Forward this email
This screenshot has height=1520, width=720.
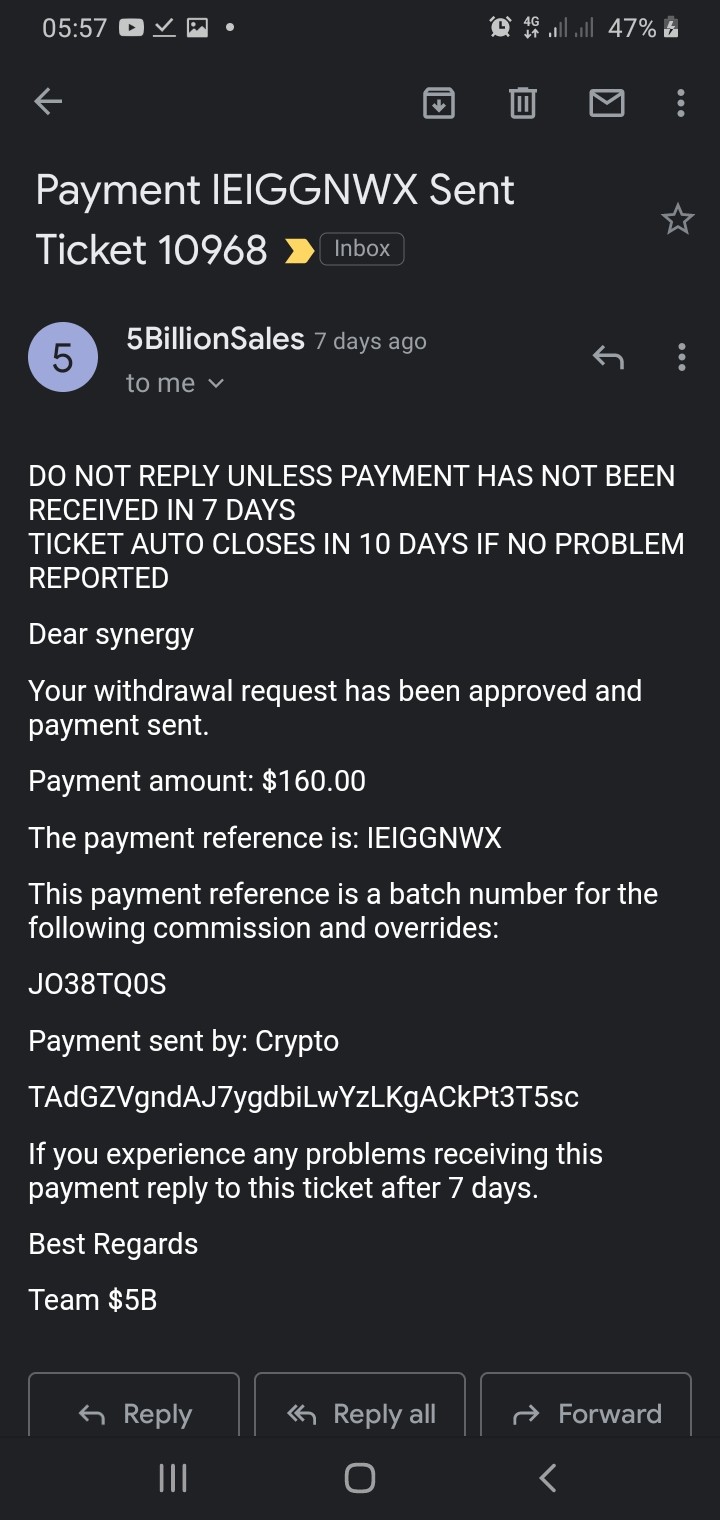pos(586,1413)
